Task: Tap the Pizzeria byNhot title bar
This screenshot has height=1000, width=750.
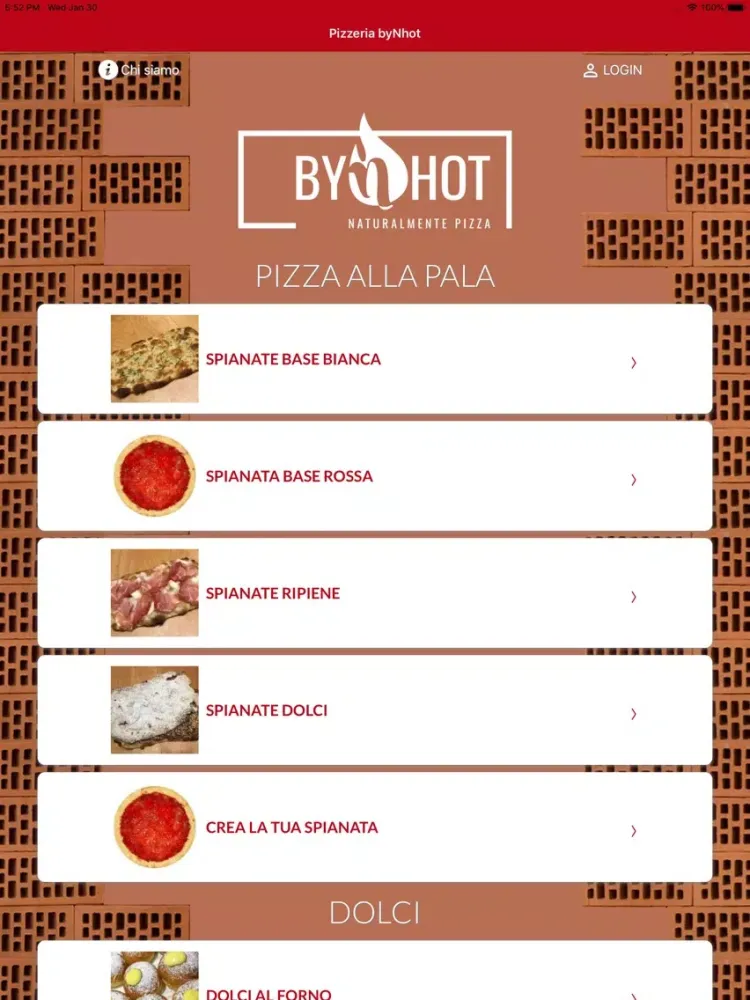Action: pyautogui.click(x=375, y=33)
